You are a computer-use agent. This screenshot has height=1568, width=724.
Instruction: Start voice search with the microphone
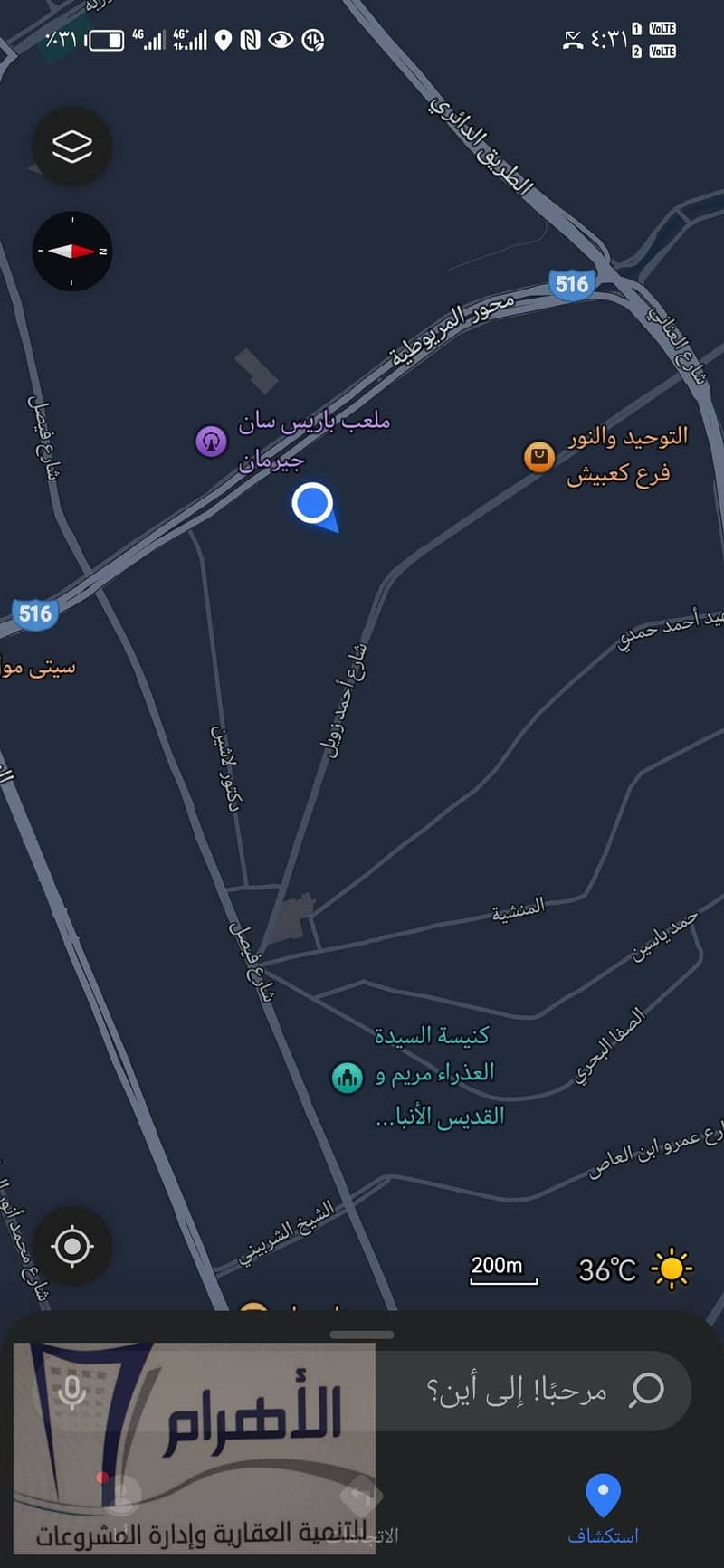72,1392
